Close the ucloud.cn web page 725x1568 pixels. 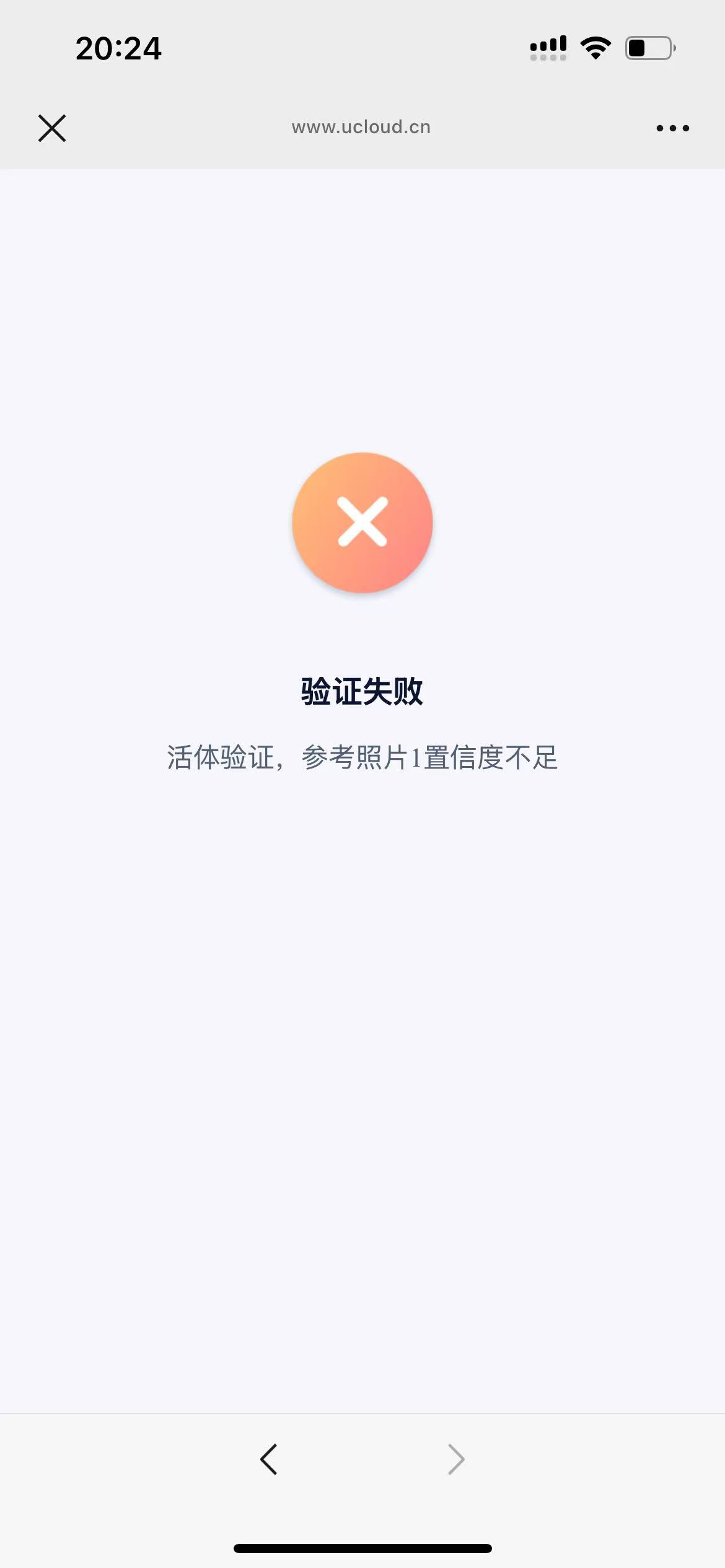pyautogui.click(x=52, y=128)
